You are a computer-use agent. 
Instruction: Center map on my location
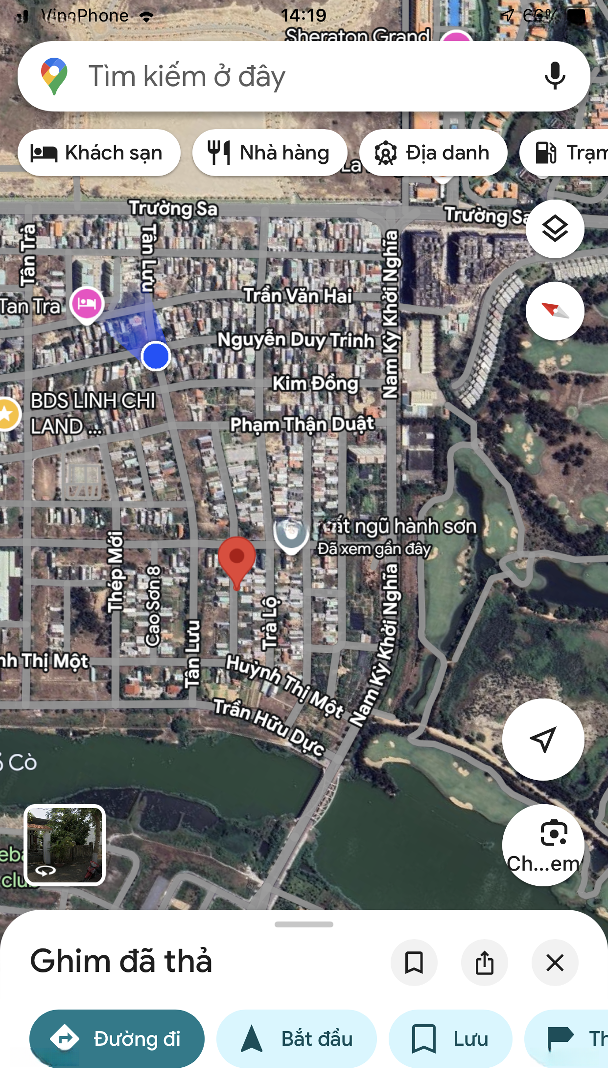tap(543, 739)
